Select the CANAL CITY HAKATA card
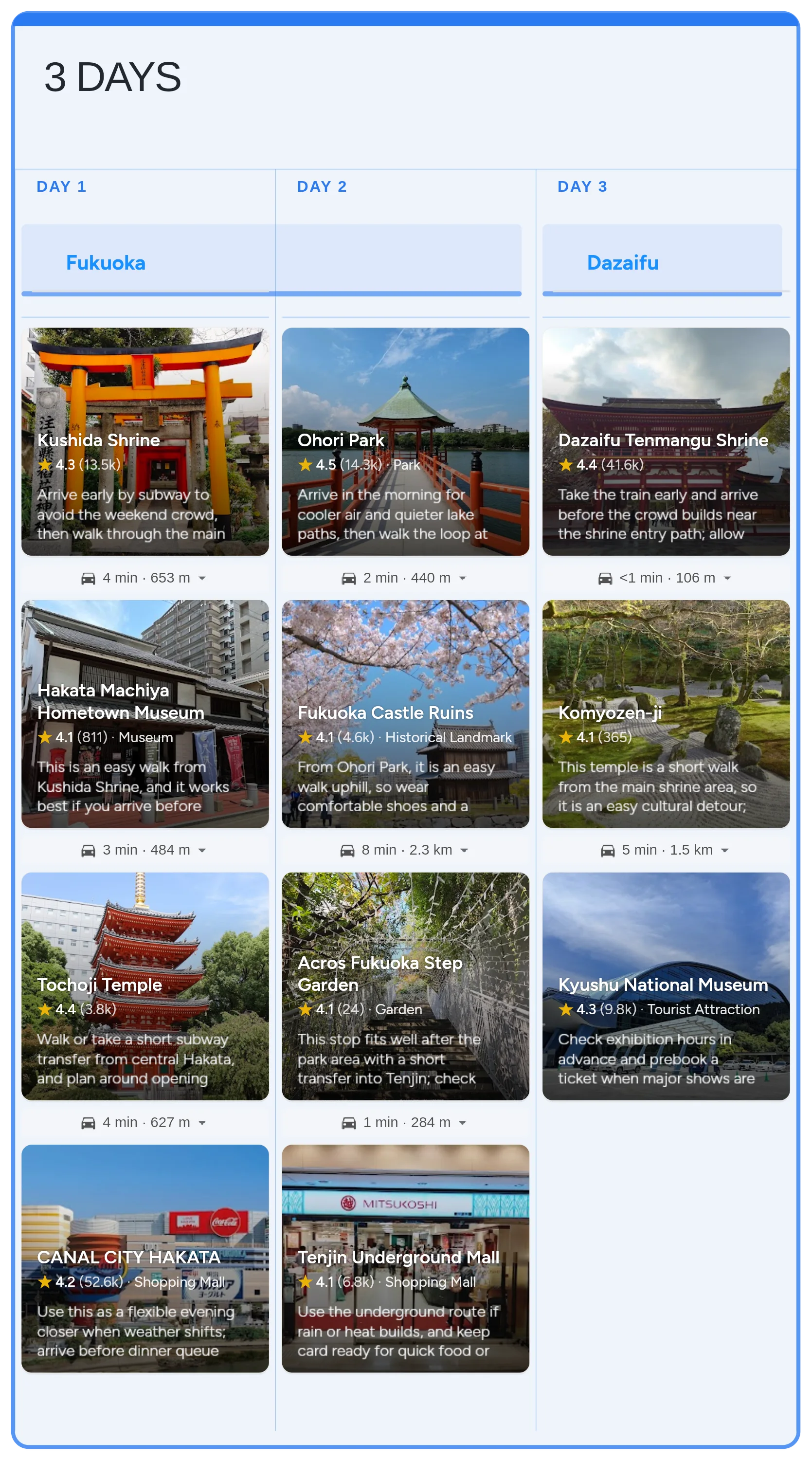 coord(145,1258)
